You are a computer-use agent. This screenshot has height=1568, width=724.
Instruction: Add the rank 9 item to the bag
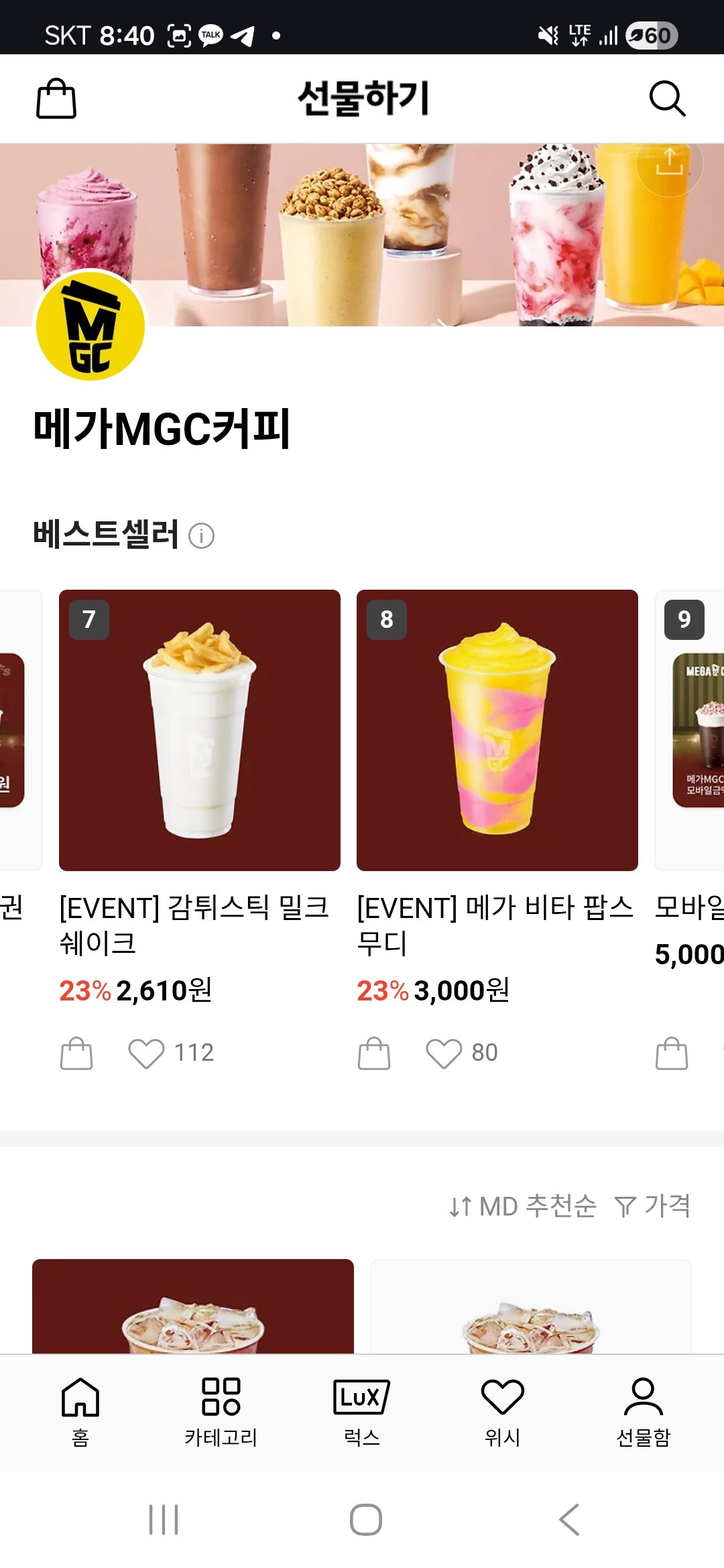[x=672, y=1053]
